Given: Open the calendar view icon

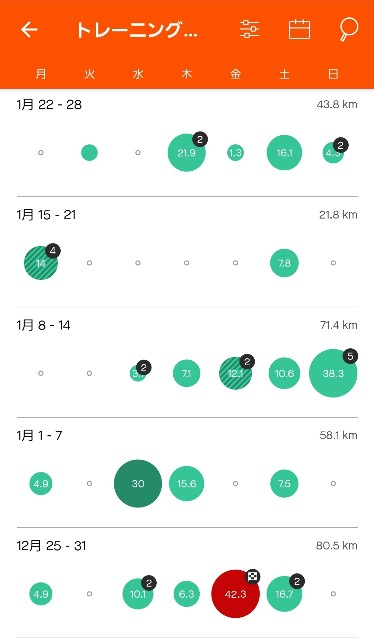Looking at the screenshot, I should pyautogui.click(x=299, y=29).
